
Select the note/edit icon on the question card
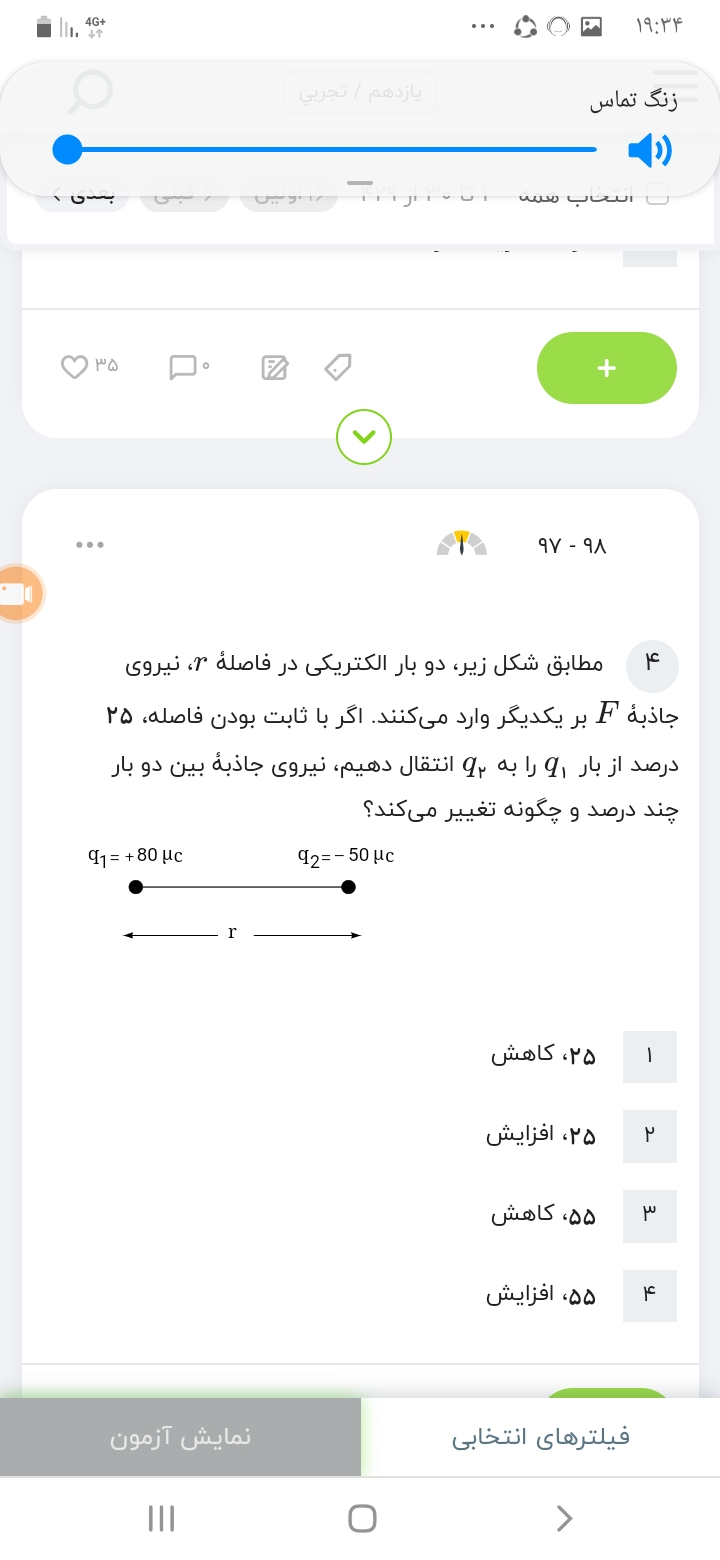pyautogui.click(x=273, y=367)
